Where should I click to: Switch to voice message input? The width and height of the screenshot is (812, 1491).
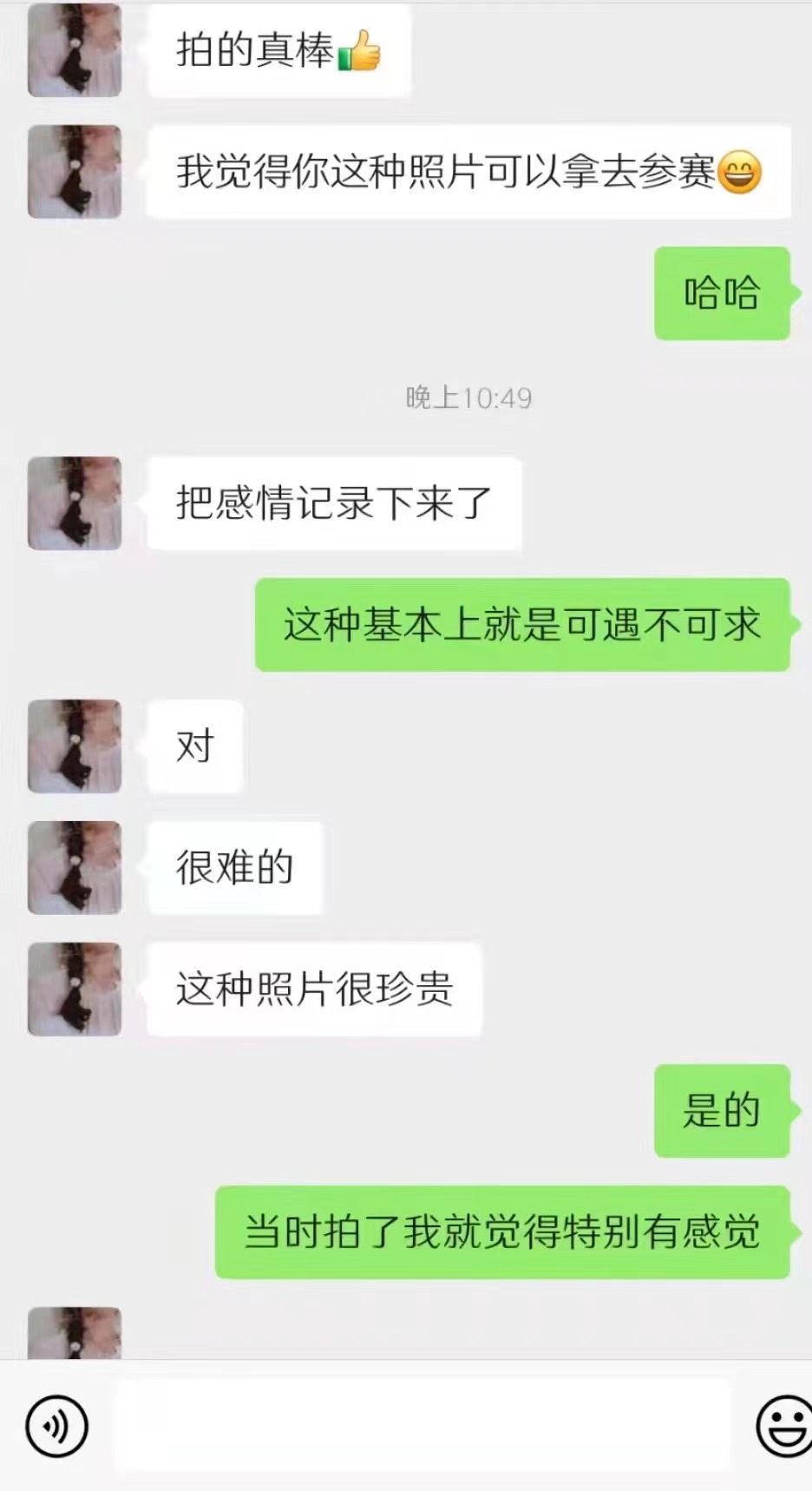[56, 1426]
